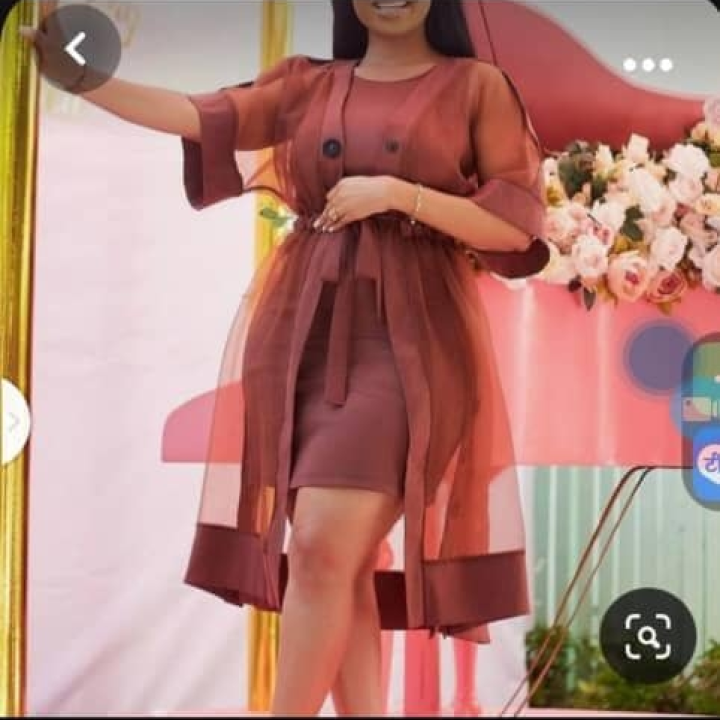Open the side panel handle on the left edge
Screen dimensions: 720x720
[x=14, y=422]
